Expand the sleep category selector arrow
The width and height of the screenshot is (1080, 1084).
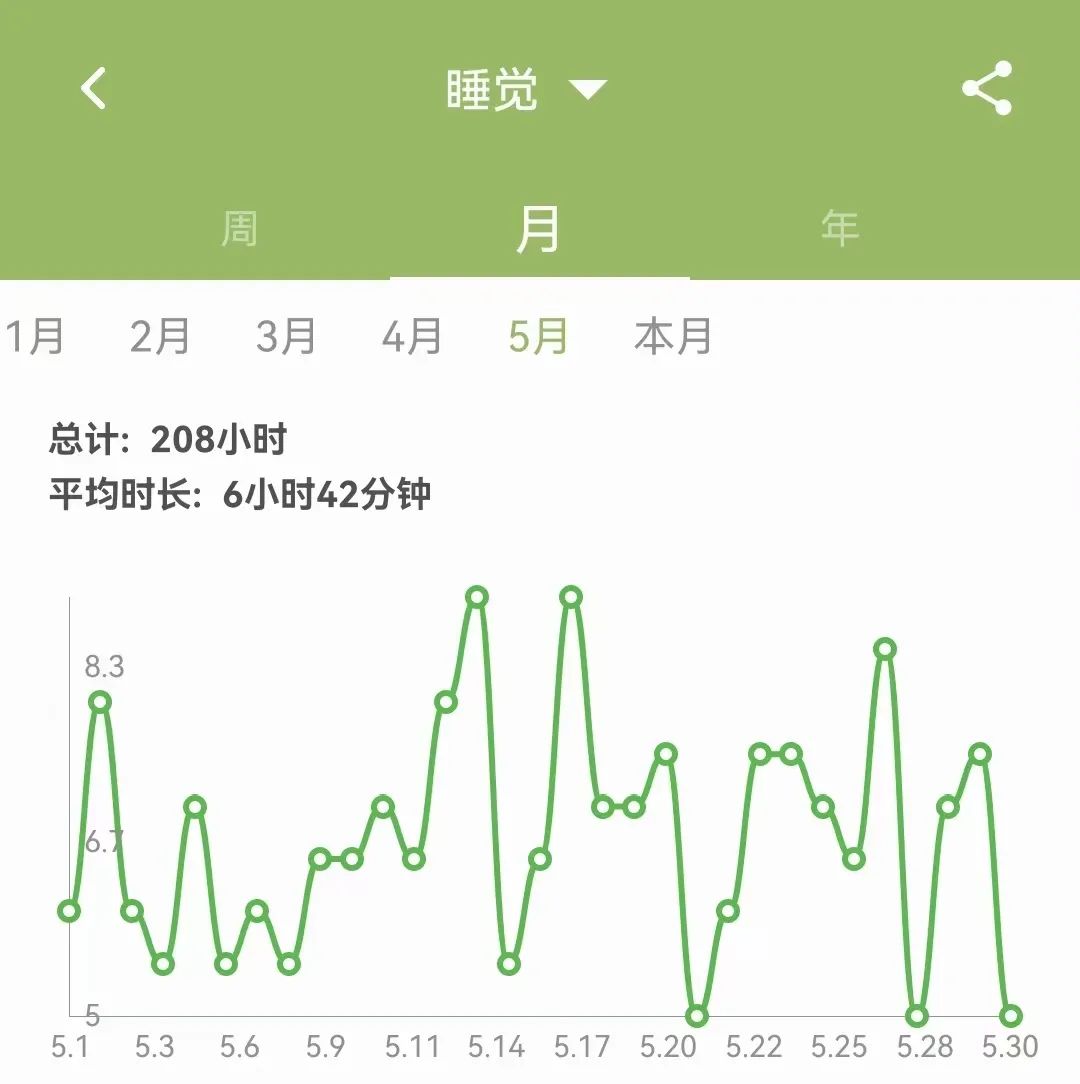590,88
